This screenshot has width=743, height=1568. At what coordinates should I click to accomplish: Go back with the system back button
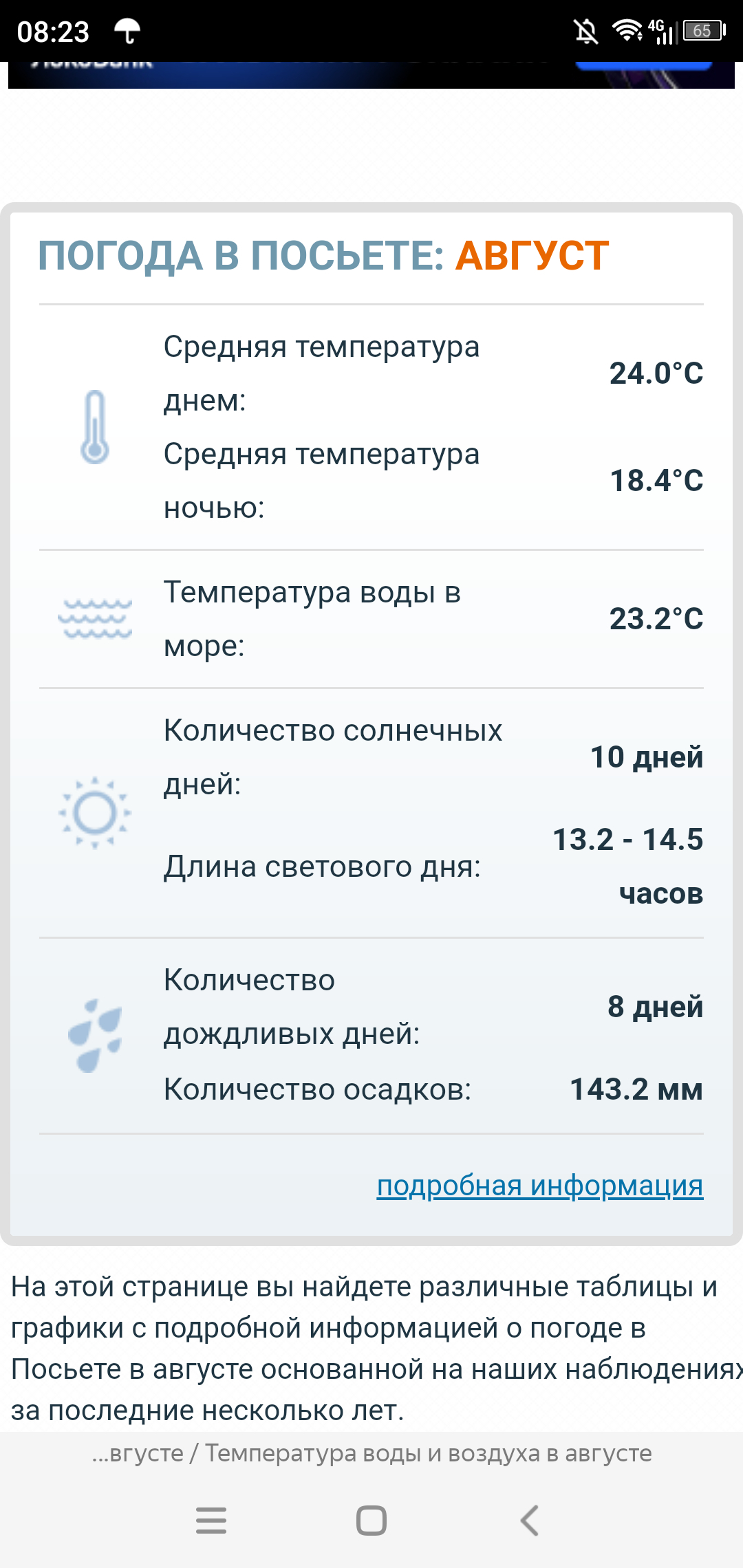click(x=530, y=1520)
